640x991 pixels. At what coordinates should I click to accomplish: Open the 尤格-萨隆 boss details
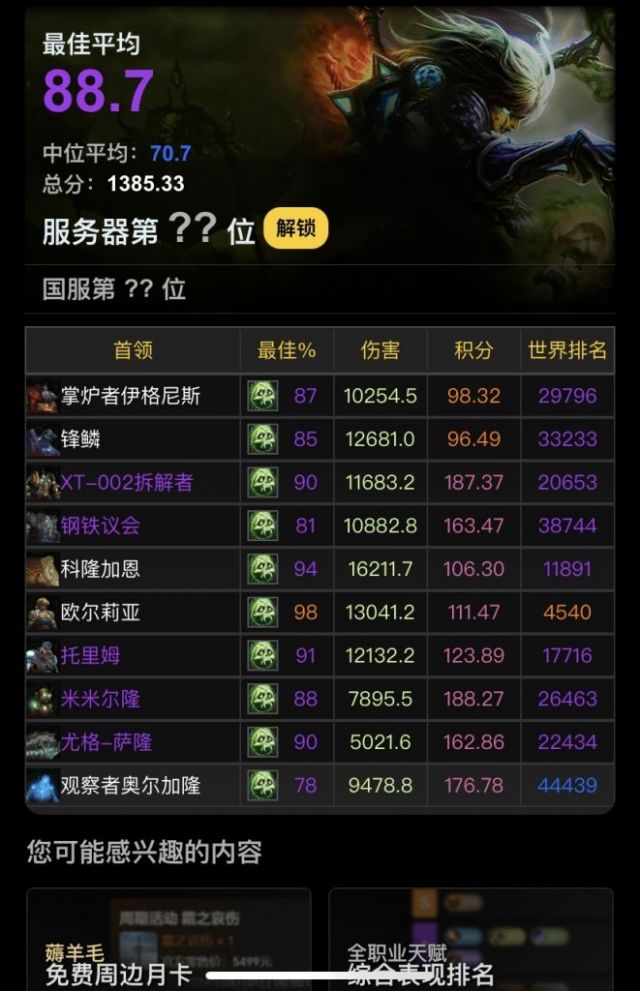[106, 742]
